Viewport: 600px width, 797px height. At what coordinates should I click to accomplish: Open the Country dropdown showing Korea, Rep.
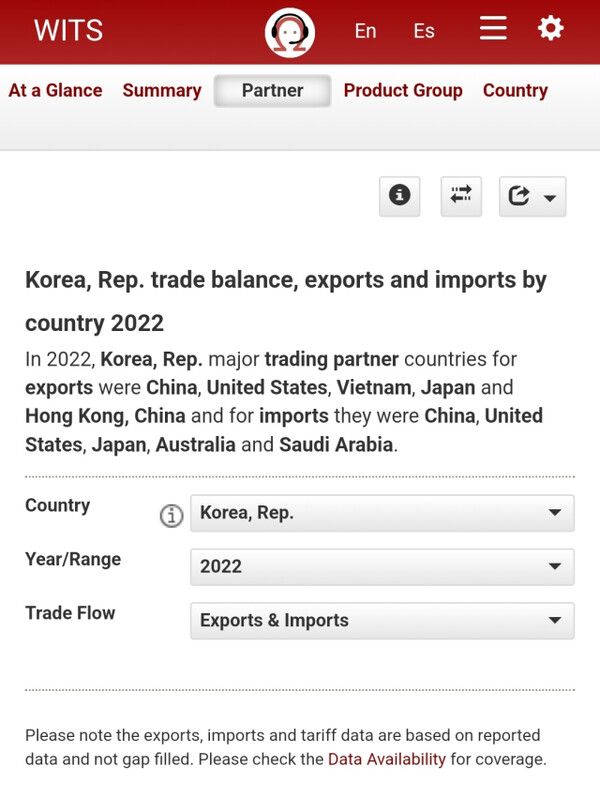382,513
